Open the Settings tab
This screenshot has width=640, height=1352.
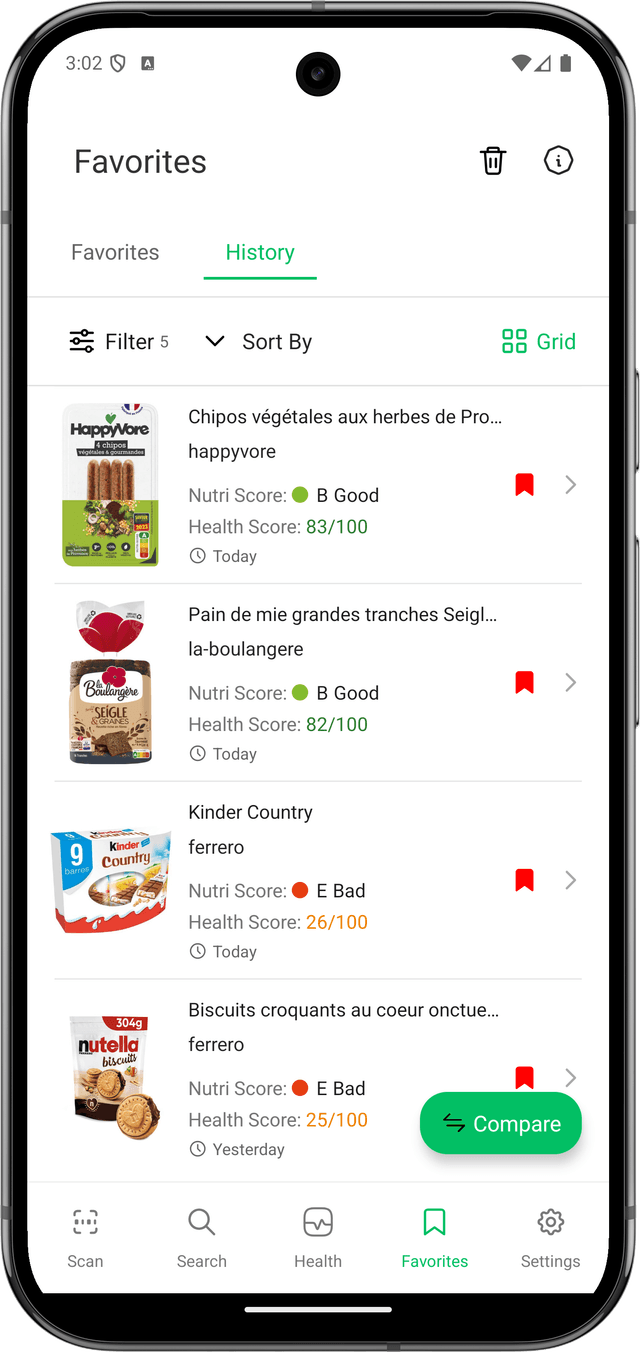pos(550,1237)
